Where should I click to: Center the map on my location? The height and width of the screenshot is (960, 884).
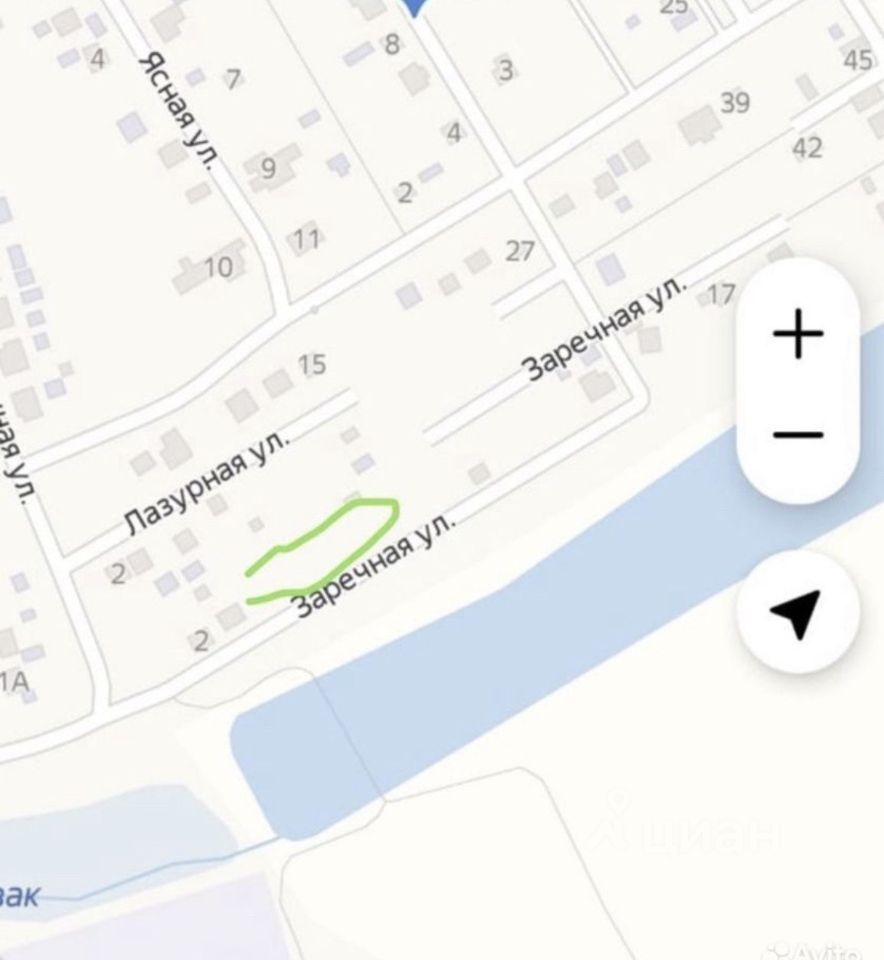click(x=798, y=612)
